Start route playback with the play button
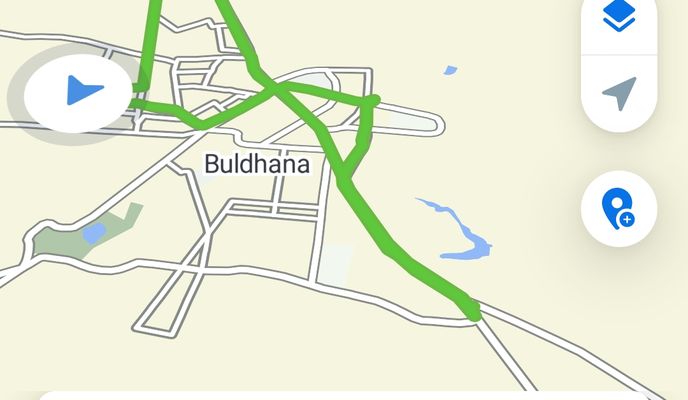The image size is (688, 400). click(78, 92)
